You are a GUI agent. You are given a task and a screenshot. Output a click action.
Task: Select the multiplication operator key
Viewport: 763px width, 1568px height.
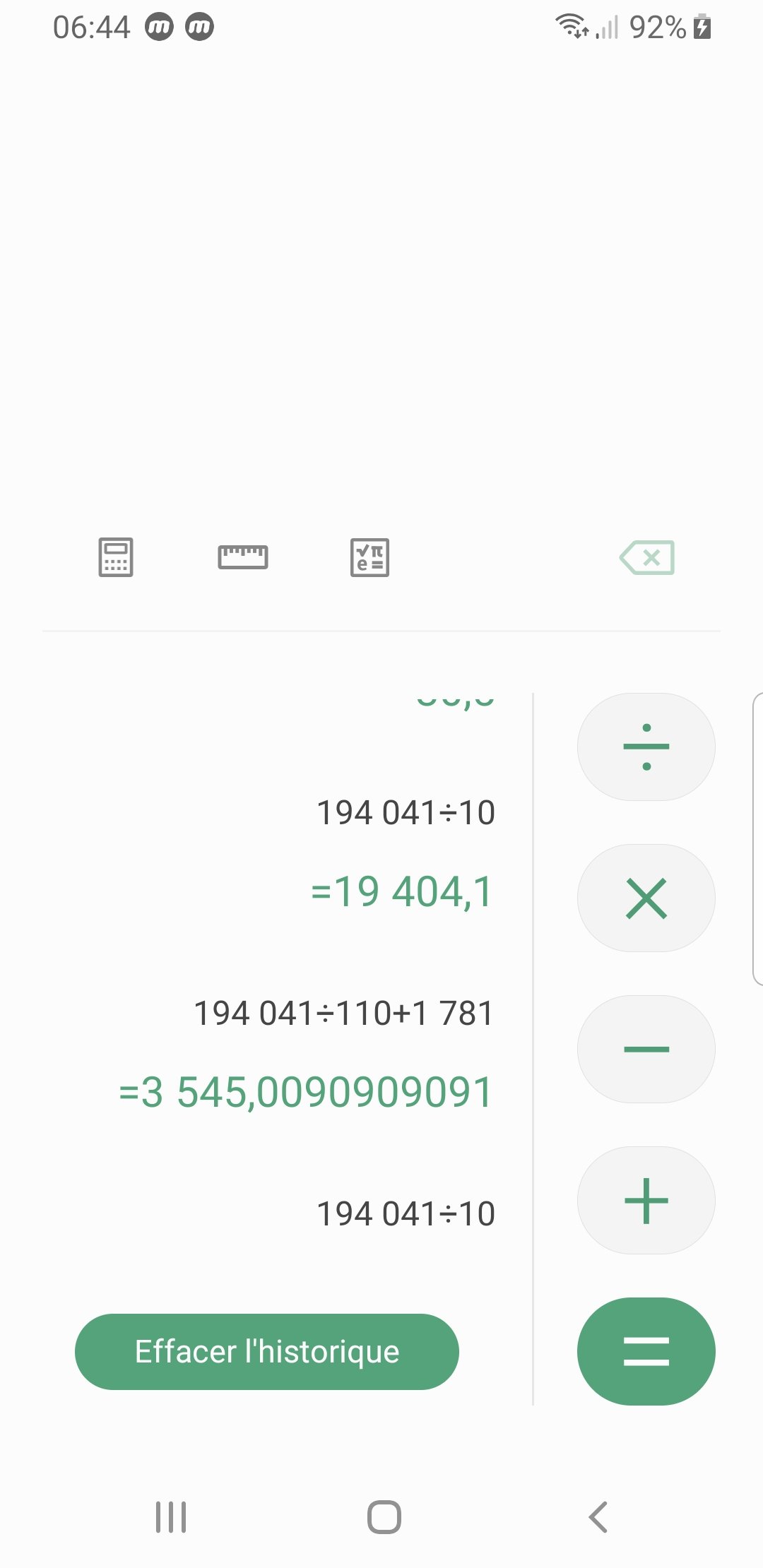(x=646, y=898)
